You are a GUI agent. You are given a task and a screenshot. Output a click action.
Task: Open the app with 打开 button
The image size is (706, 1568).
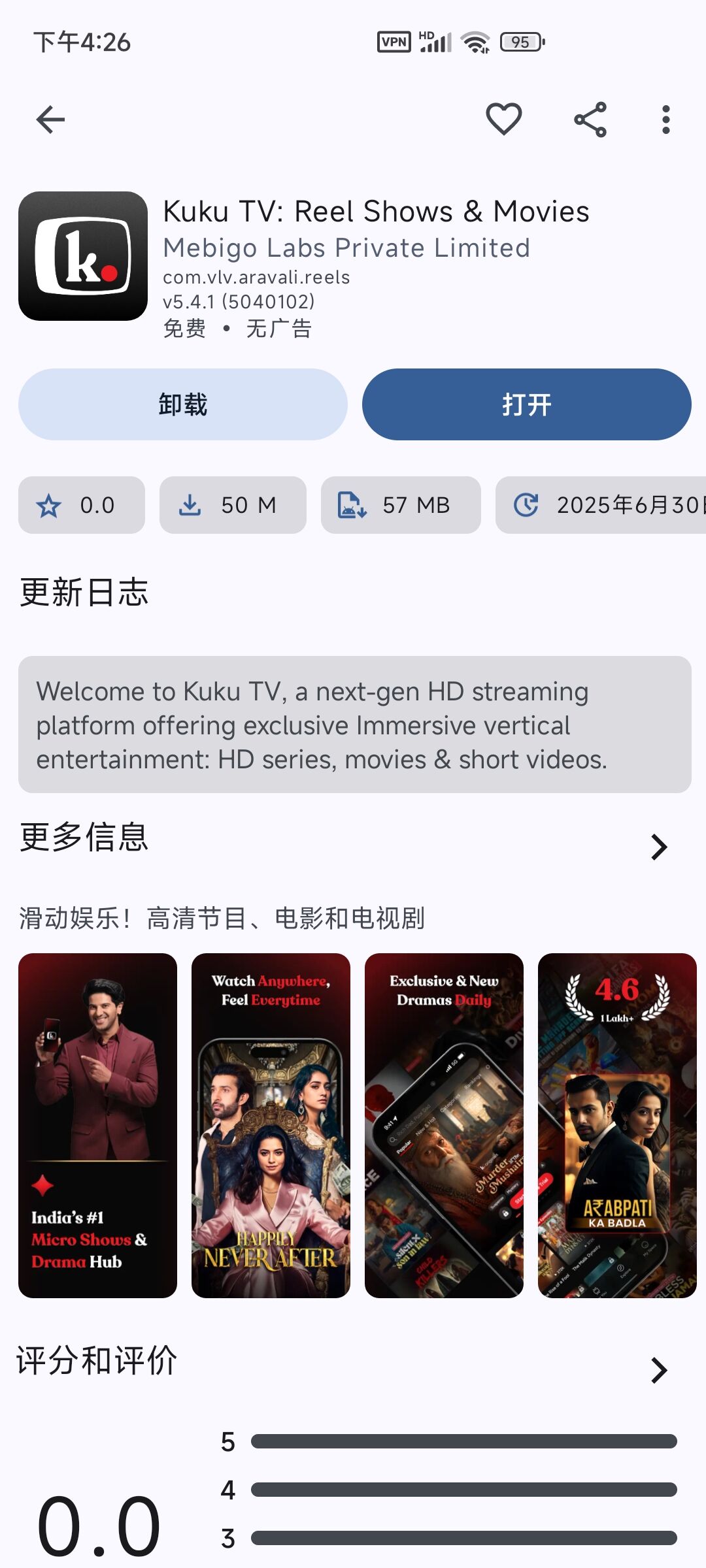click(526, 404)
